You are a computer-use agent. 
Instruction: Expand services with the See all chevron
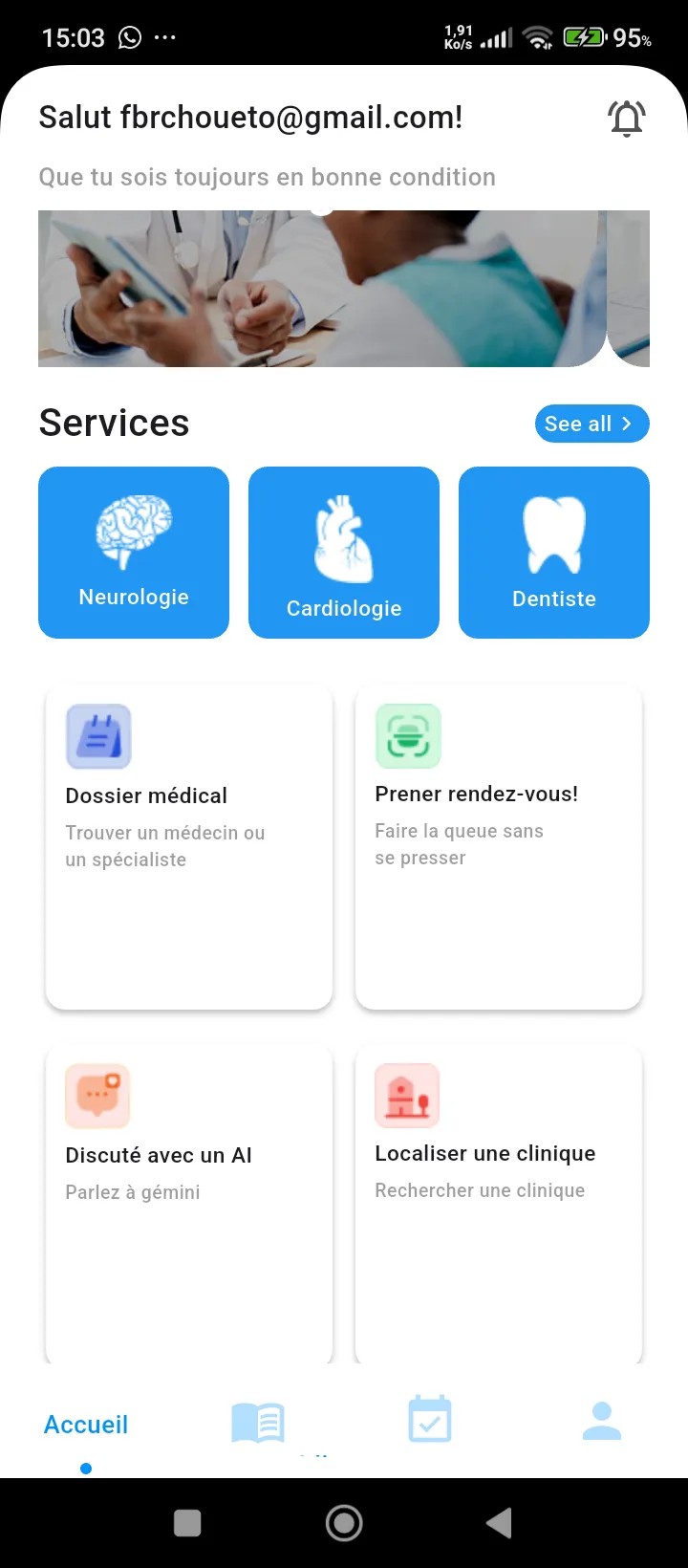tap(626, 424)
